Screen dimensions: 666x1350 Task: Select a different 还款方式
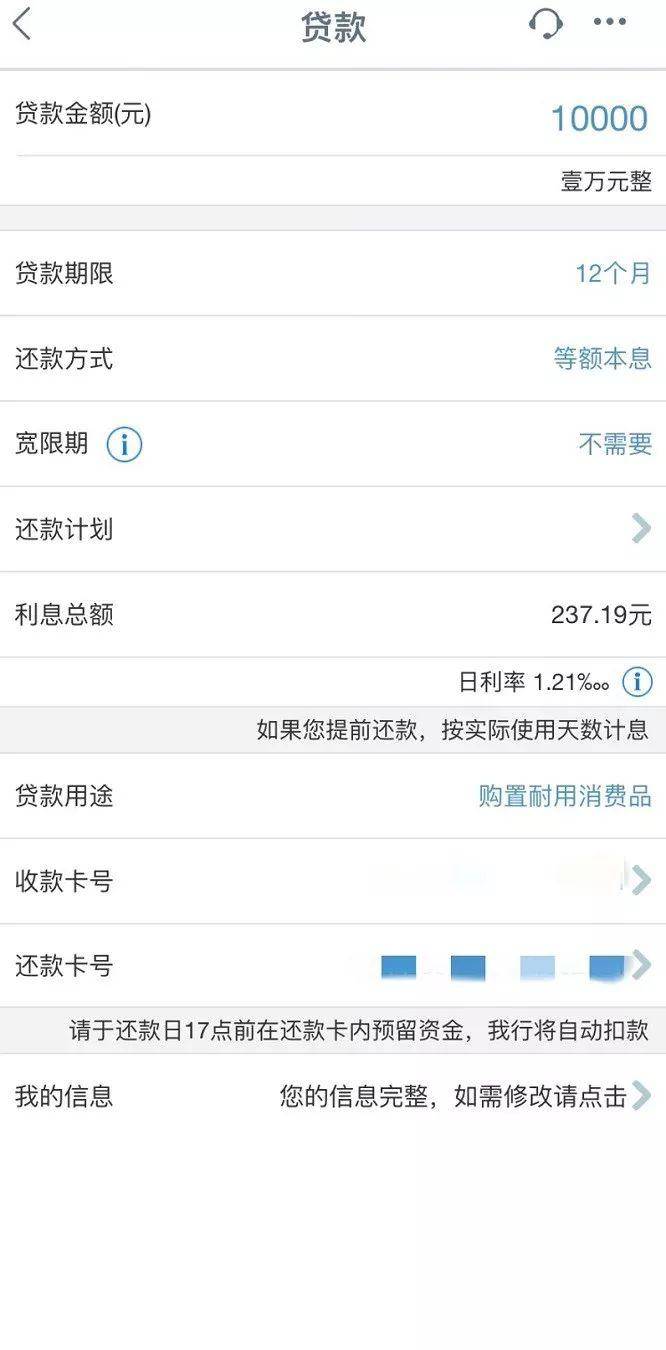tap(602, 358)
